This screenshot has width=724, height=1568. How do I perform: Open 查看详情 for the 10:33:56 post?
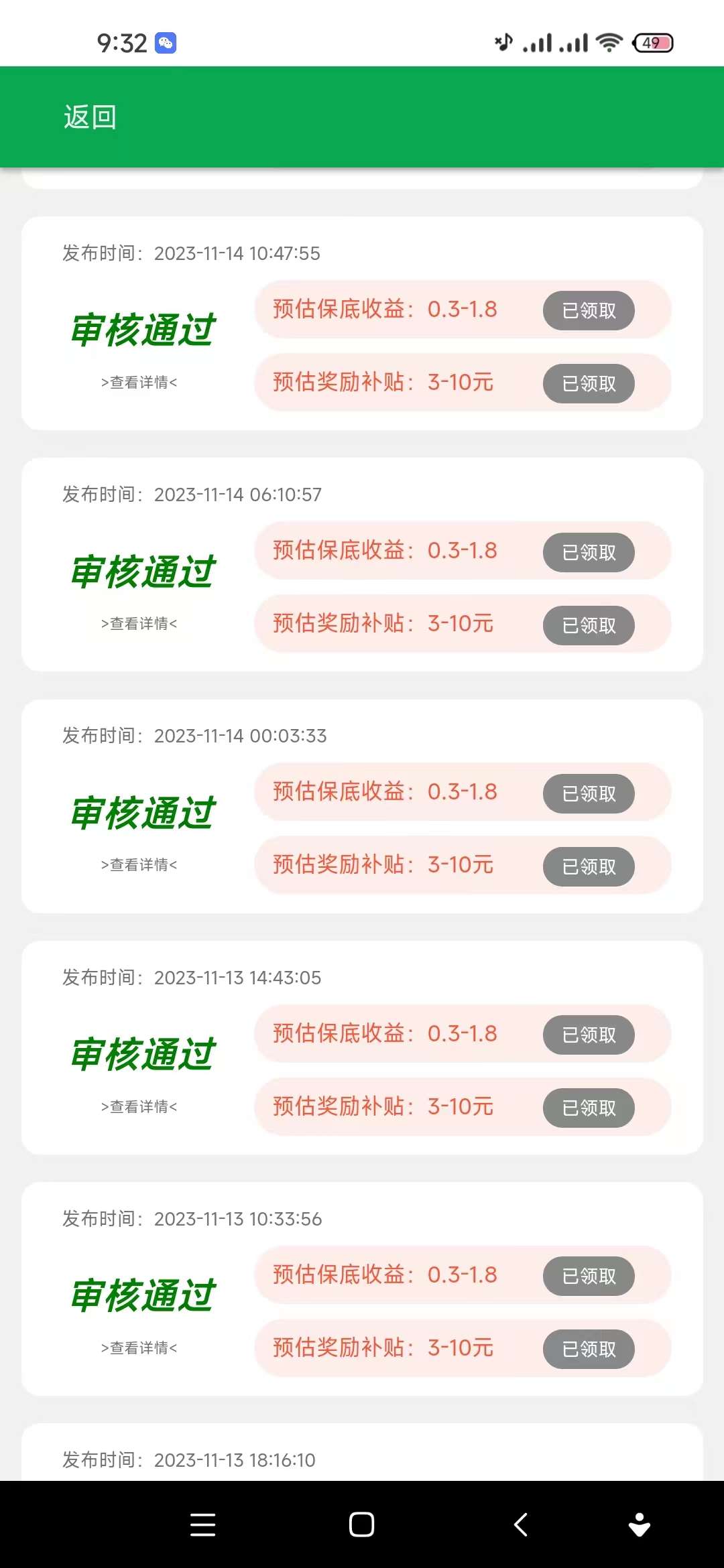139,1348
